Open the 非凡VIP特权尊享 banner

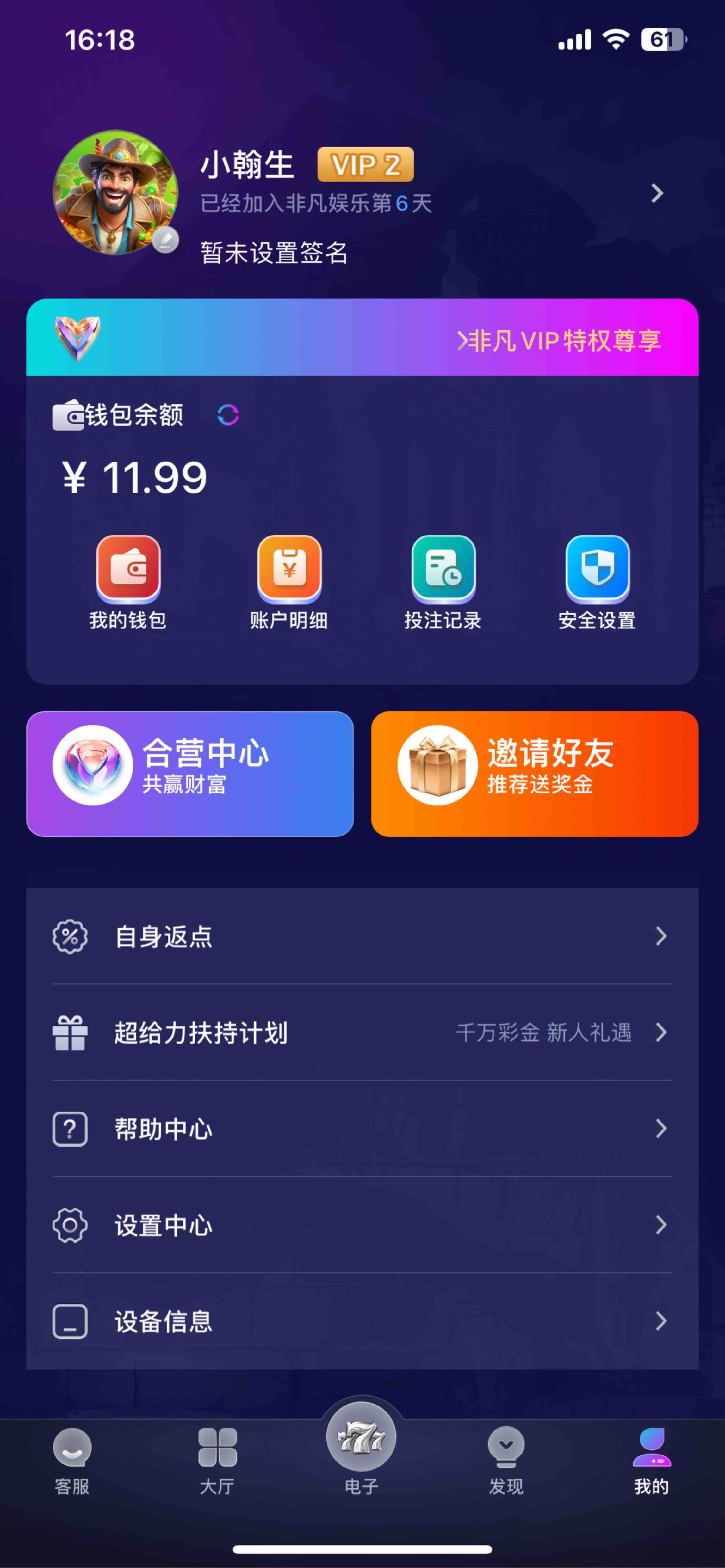558,340
